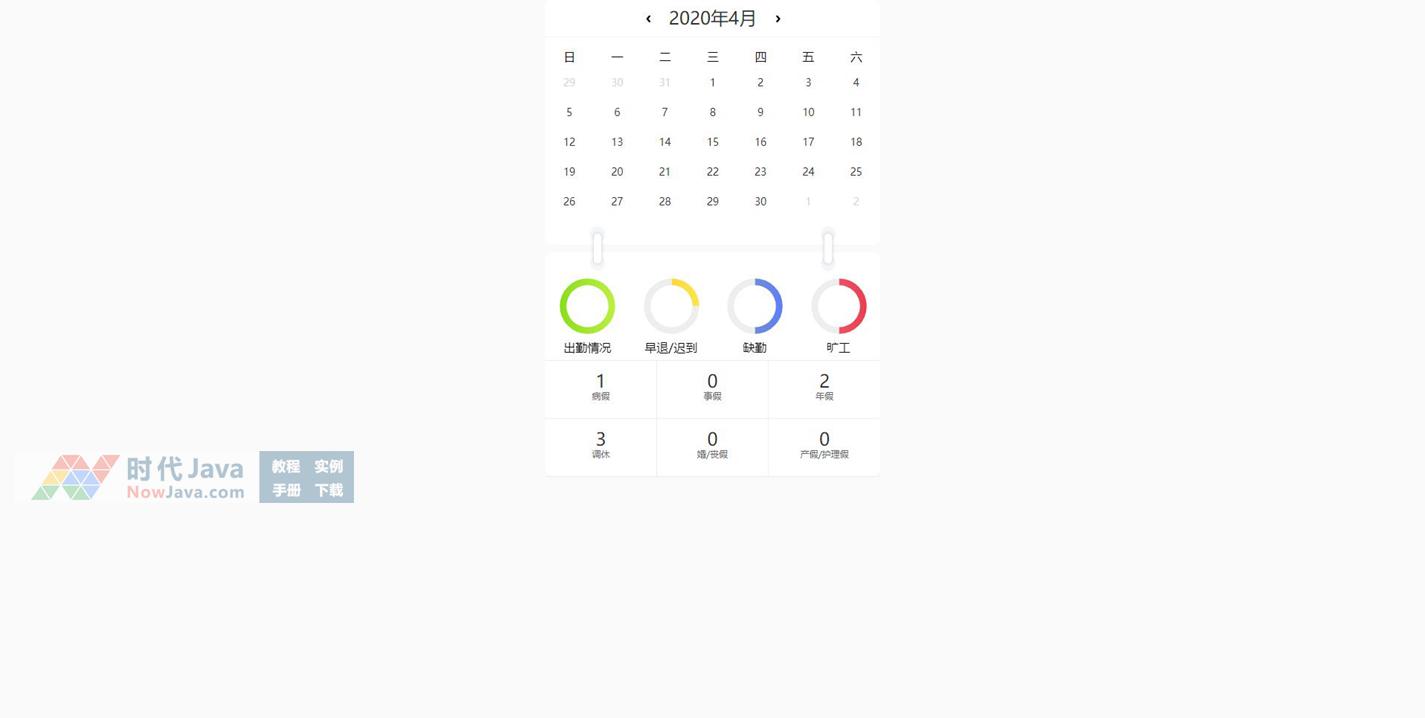Viewport: 1425px width, 718px height.
Task: Choose April 15 in the calendar
Action: click(712, 142)
